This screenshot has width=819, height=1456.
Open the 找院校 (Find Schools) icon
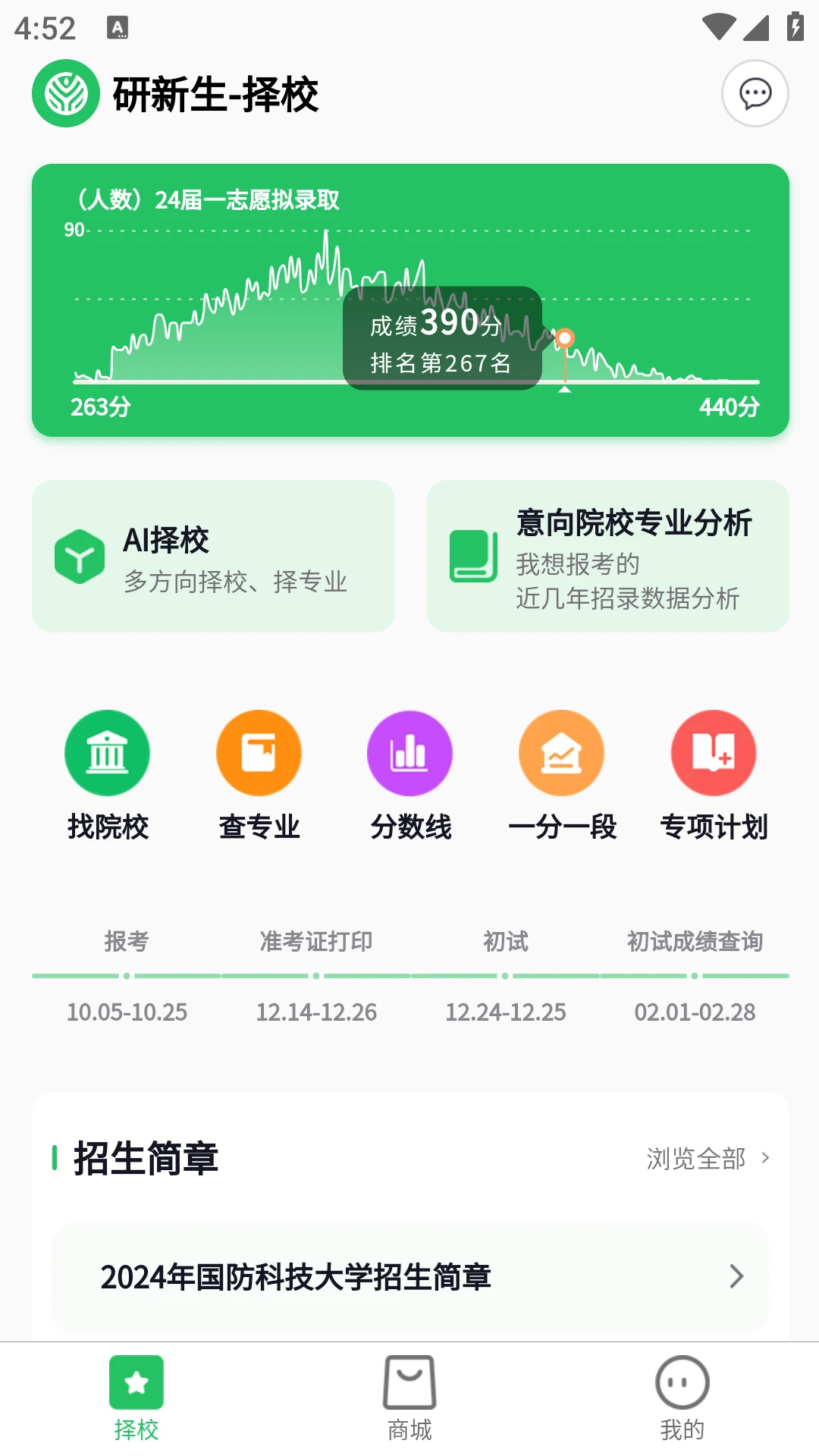[x=107, y=753]
